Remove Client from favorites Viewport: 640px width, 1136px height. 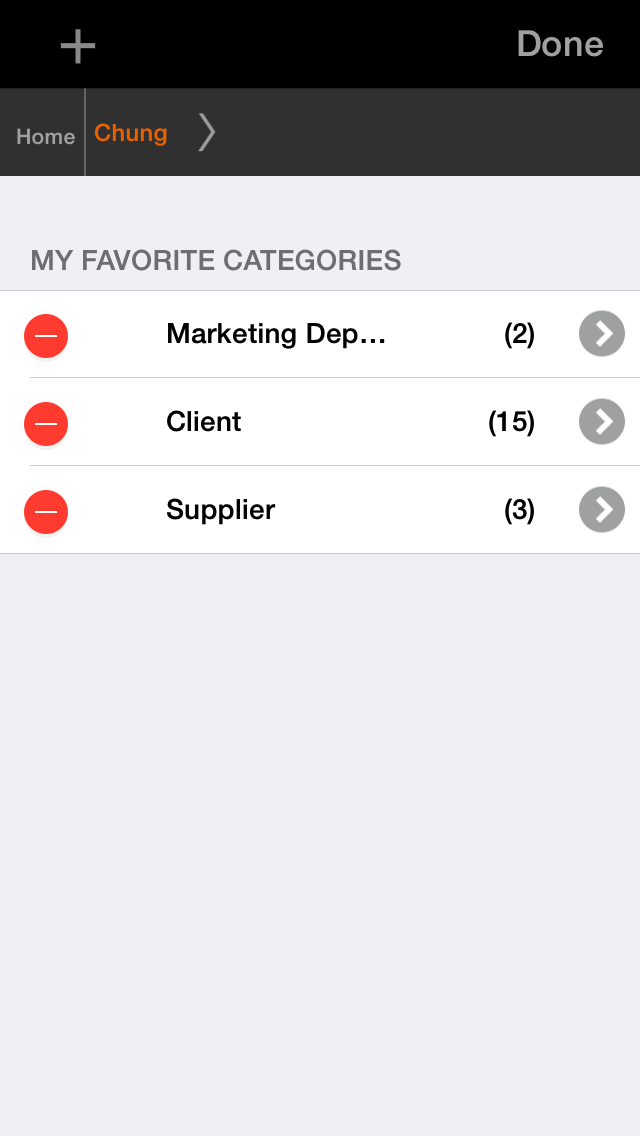tap(46, 423)
